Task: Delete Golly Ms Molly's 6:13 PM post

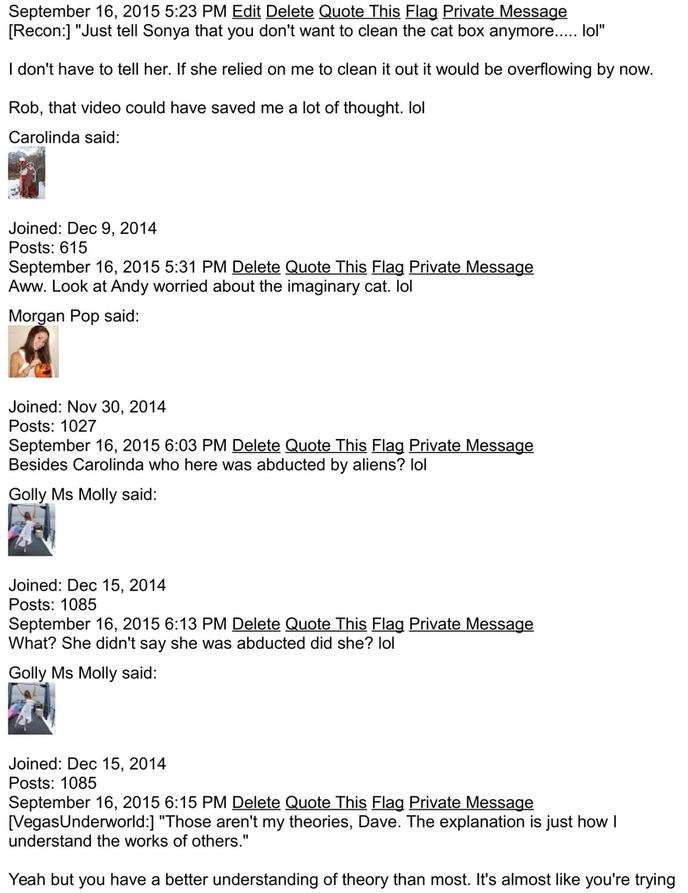Action: [x=255, y=624]
